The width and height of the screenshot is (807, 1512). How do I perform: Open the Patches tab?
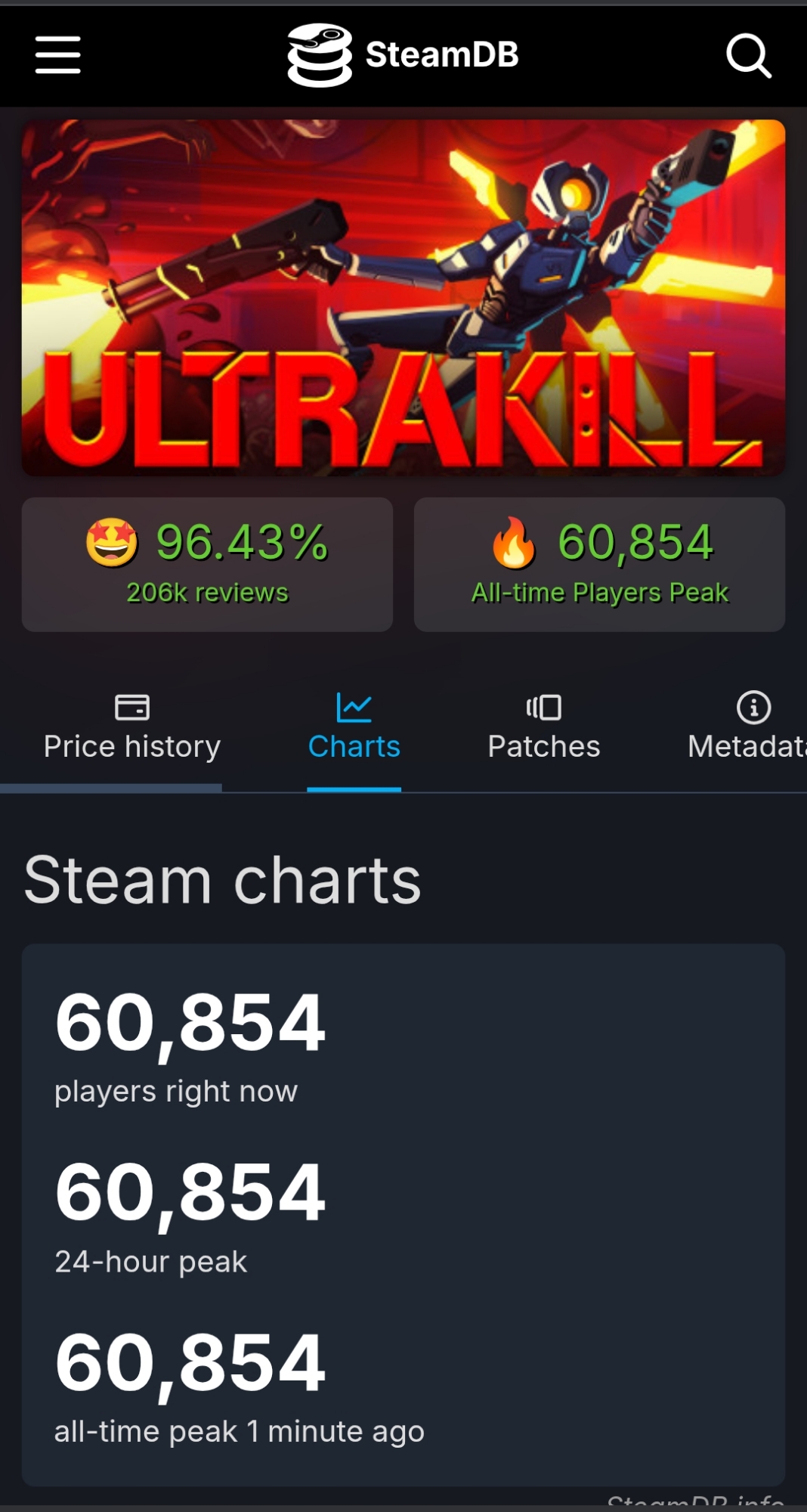[x=543, y=727]
